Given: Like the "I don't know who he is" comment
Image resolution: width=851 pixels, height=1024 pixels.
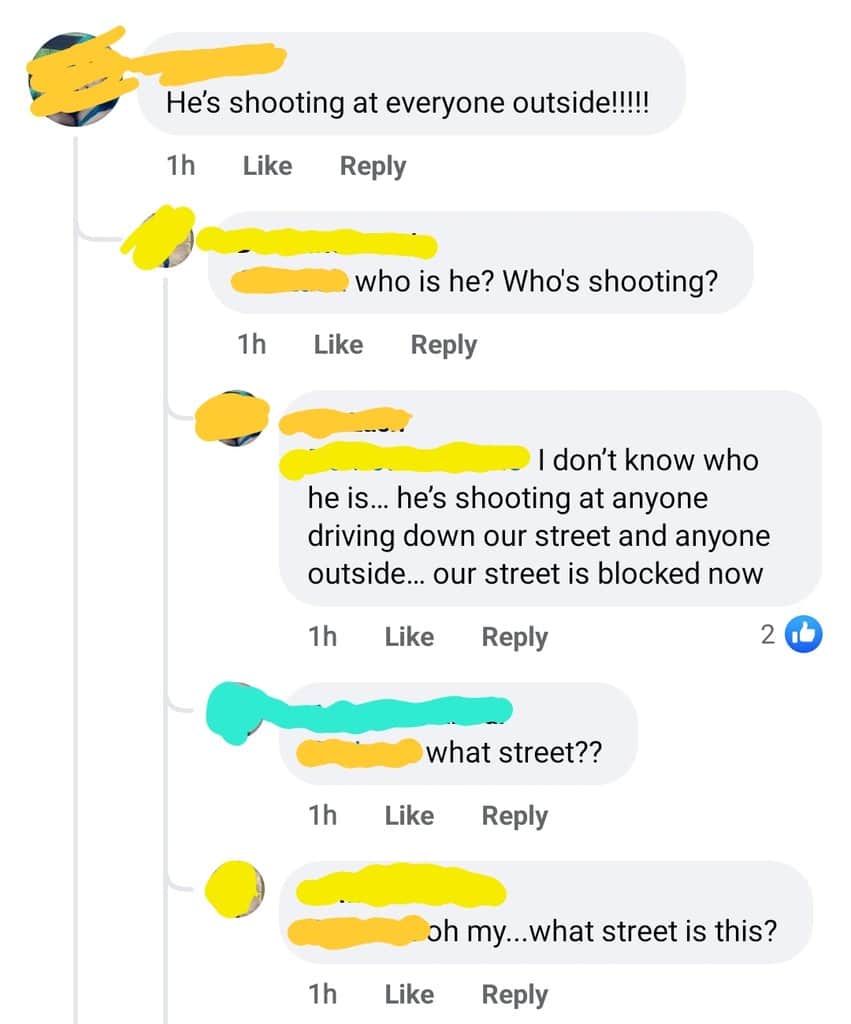Looking at the screenshot, I should 409,637.
